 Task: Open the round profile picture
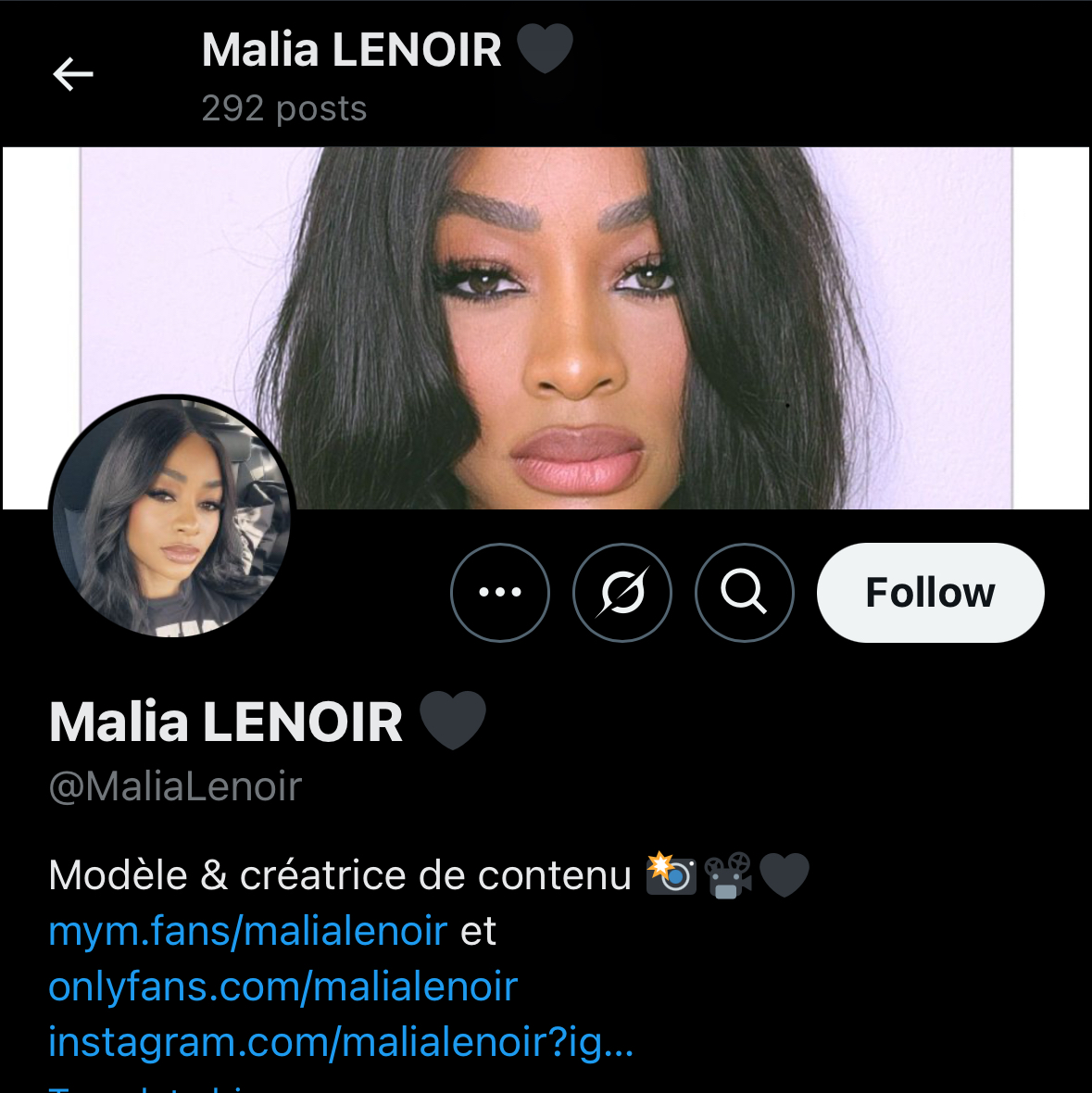click(172, 519)
